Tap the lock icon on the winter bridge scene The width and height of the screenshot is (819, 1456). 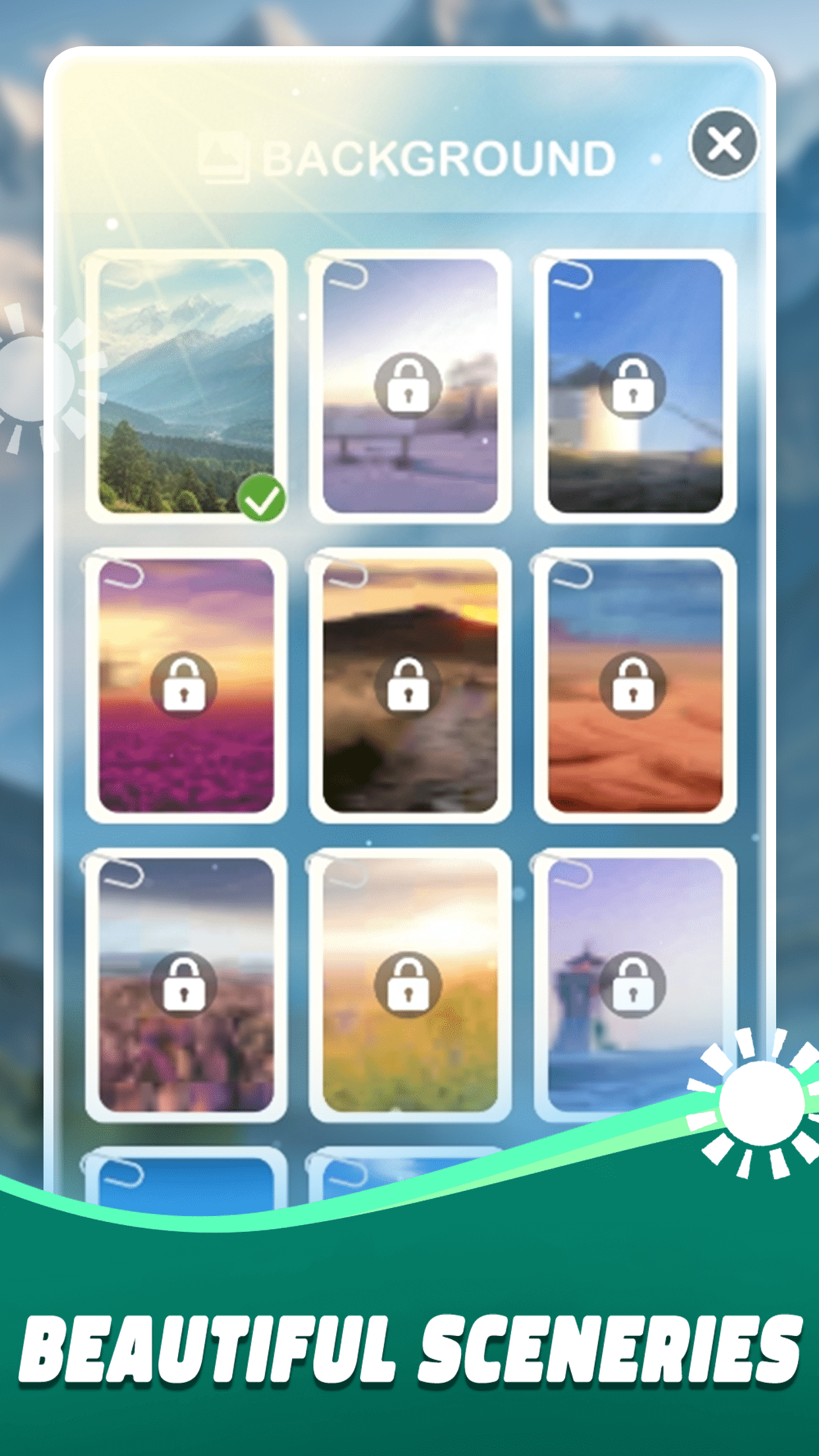(x=409, y=386)
